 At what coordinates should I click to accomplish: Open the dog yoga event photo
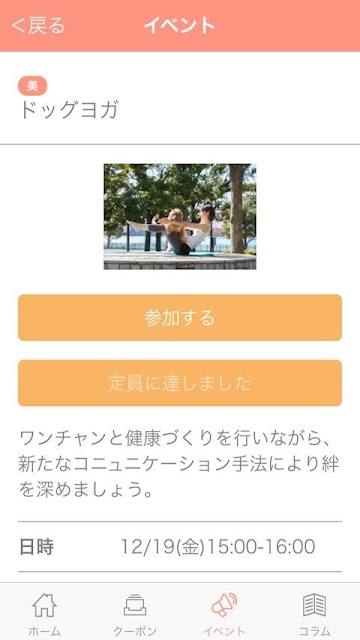(180, 216)
